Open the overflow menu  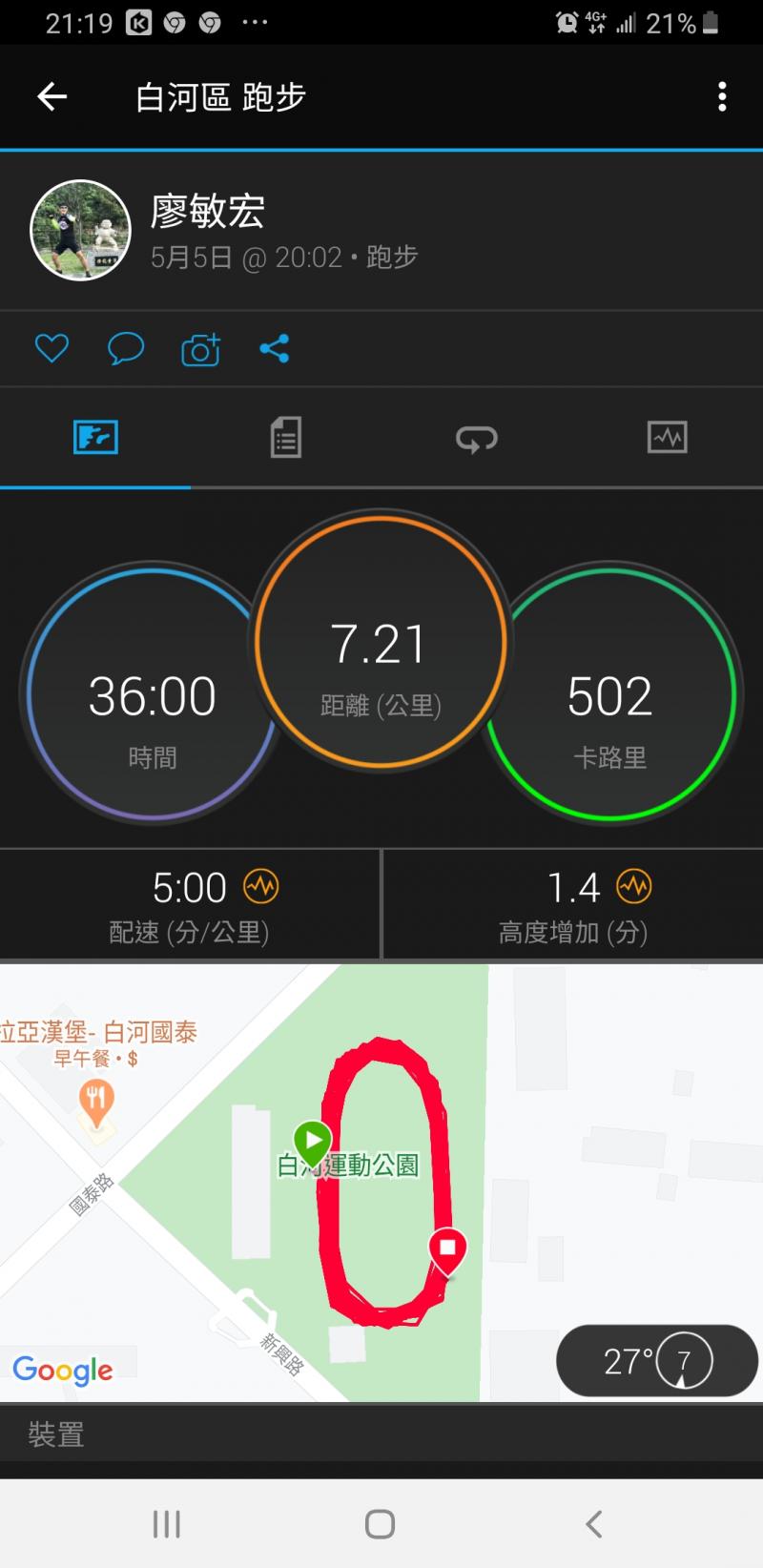click(x=722, y=96)
